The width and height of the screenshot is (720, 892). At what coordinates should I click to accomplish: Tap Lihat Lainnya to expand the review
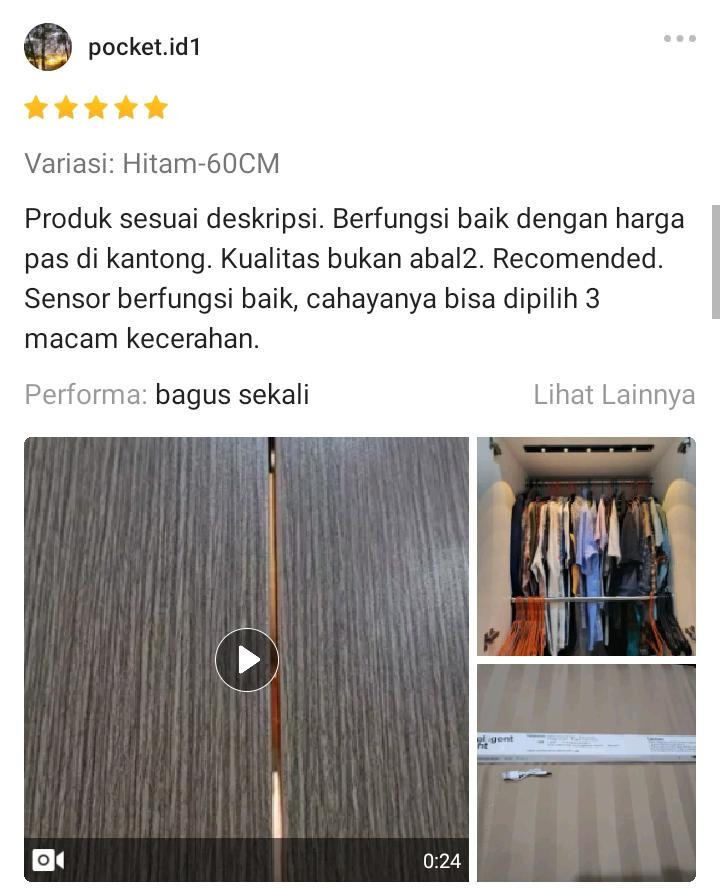[x=614, y=394]
